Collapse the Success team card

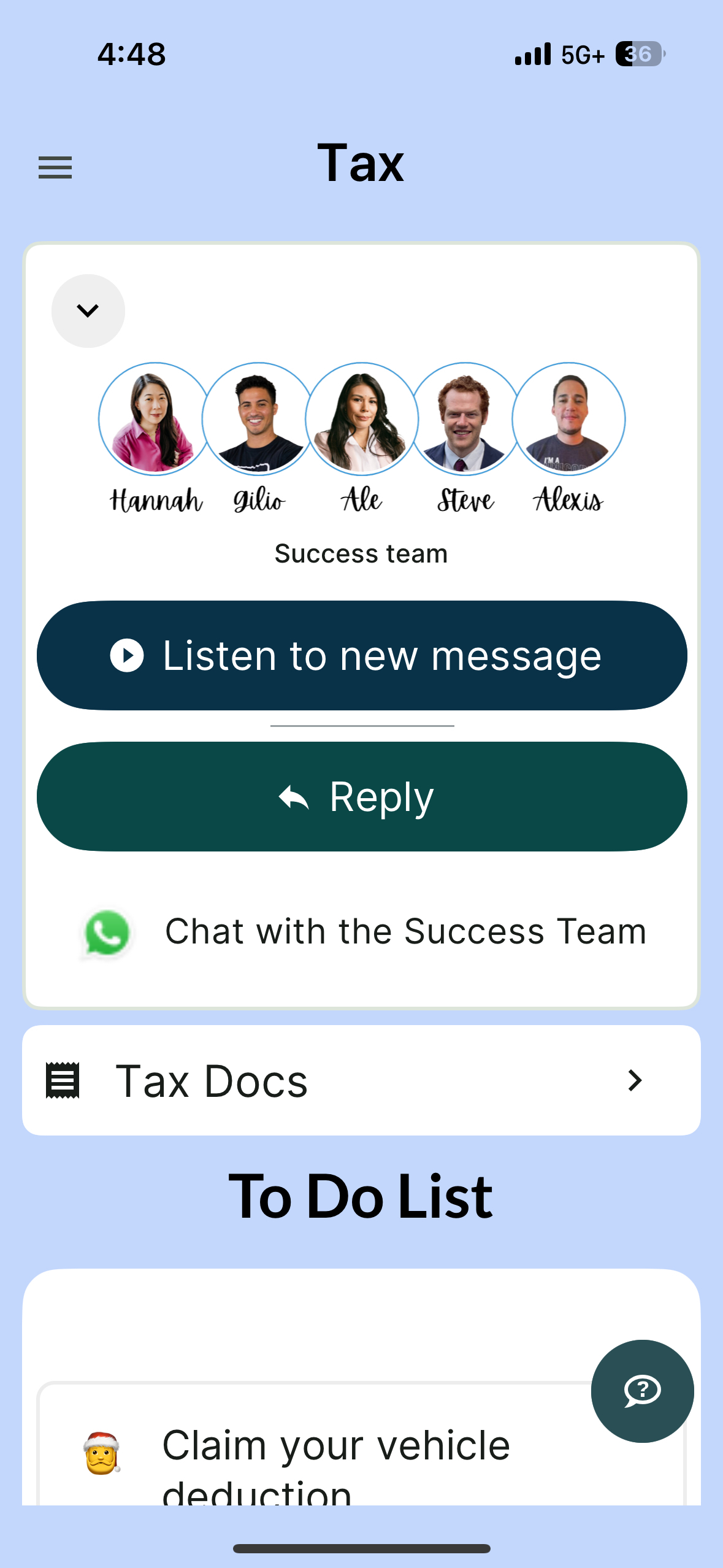(88, 311)
